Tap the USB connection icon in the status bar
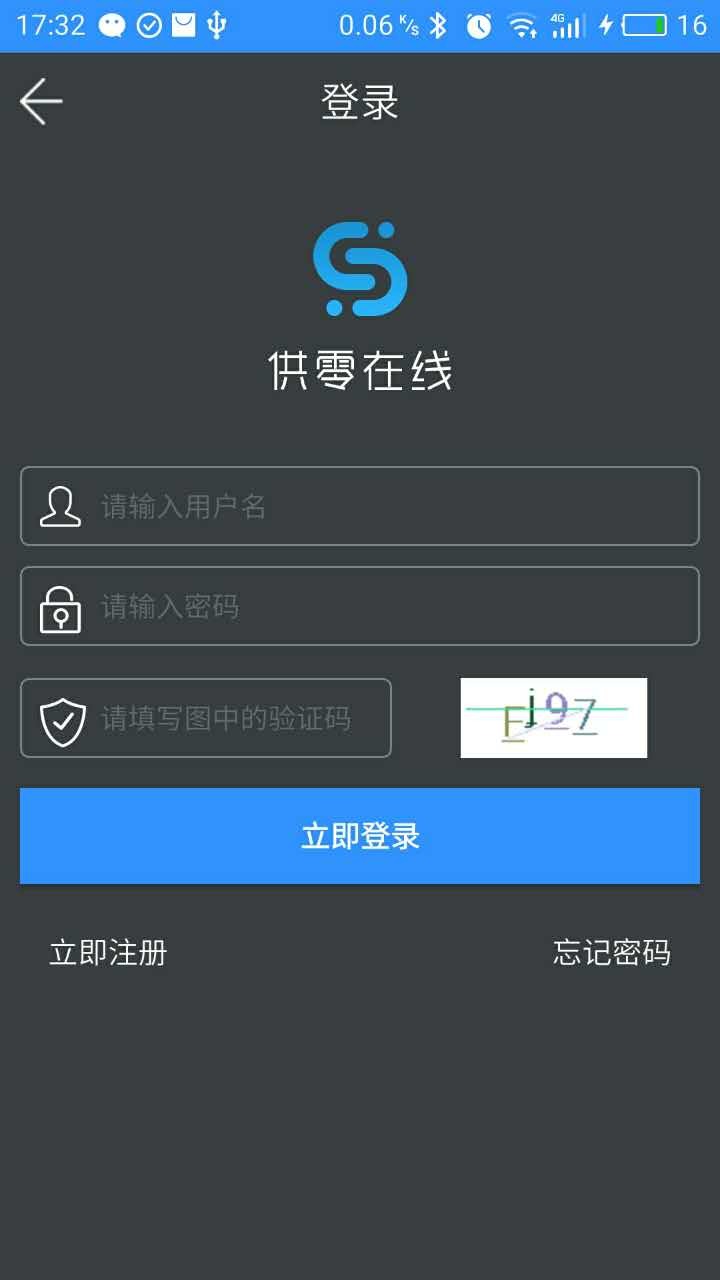The image size is (720, 1280). coord(215,25)
